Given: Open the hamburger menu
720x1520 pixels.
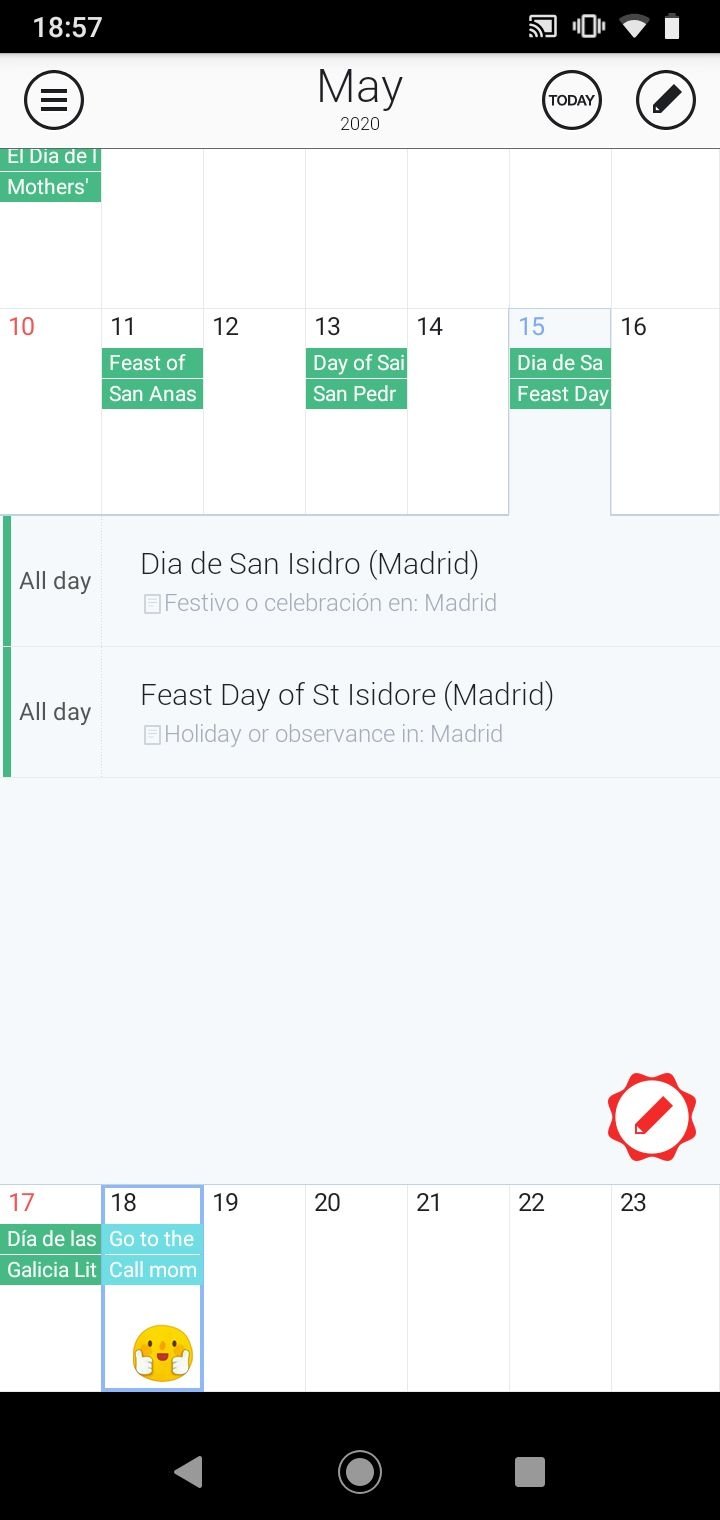Looking at the screenshot, I should pos(53,100).
